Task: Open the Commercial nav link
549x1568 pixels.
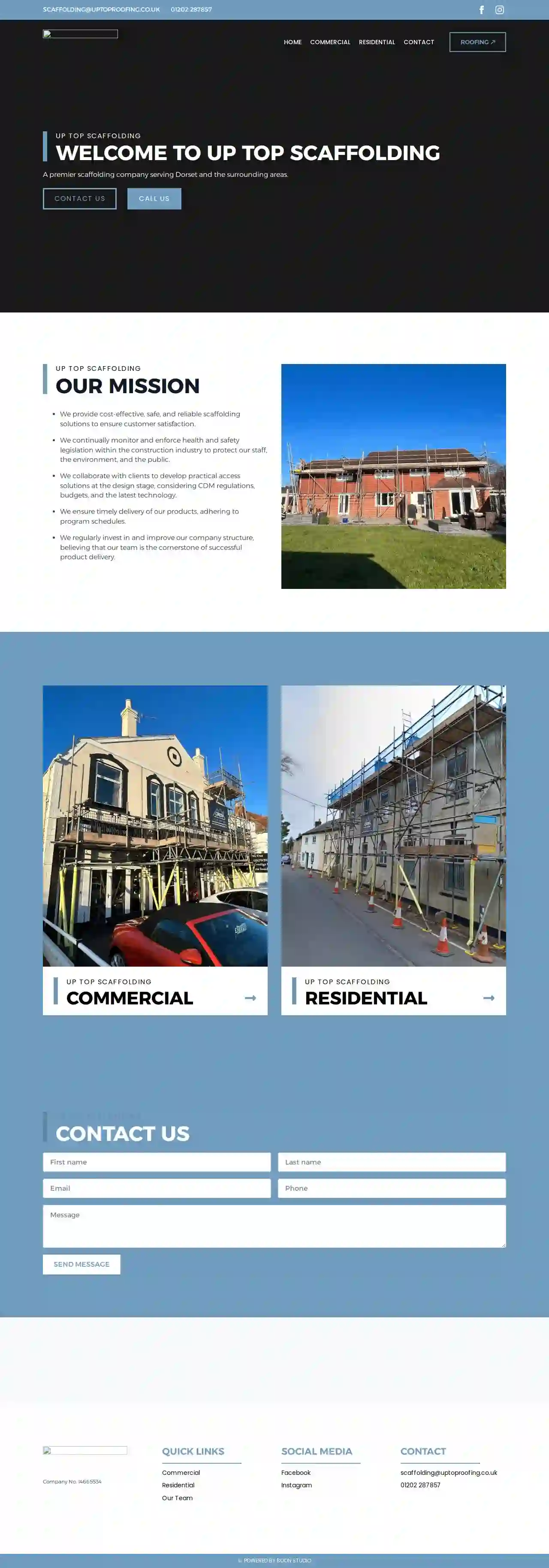Action: (330, 42)
